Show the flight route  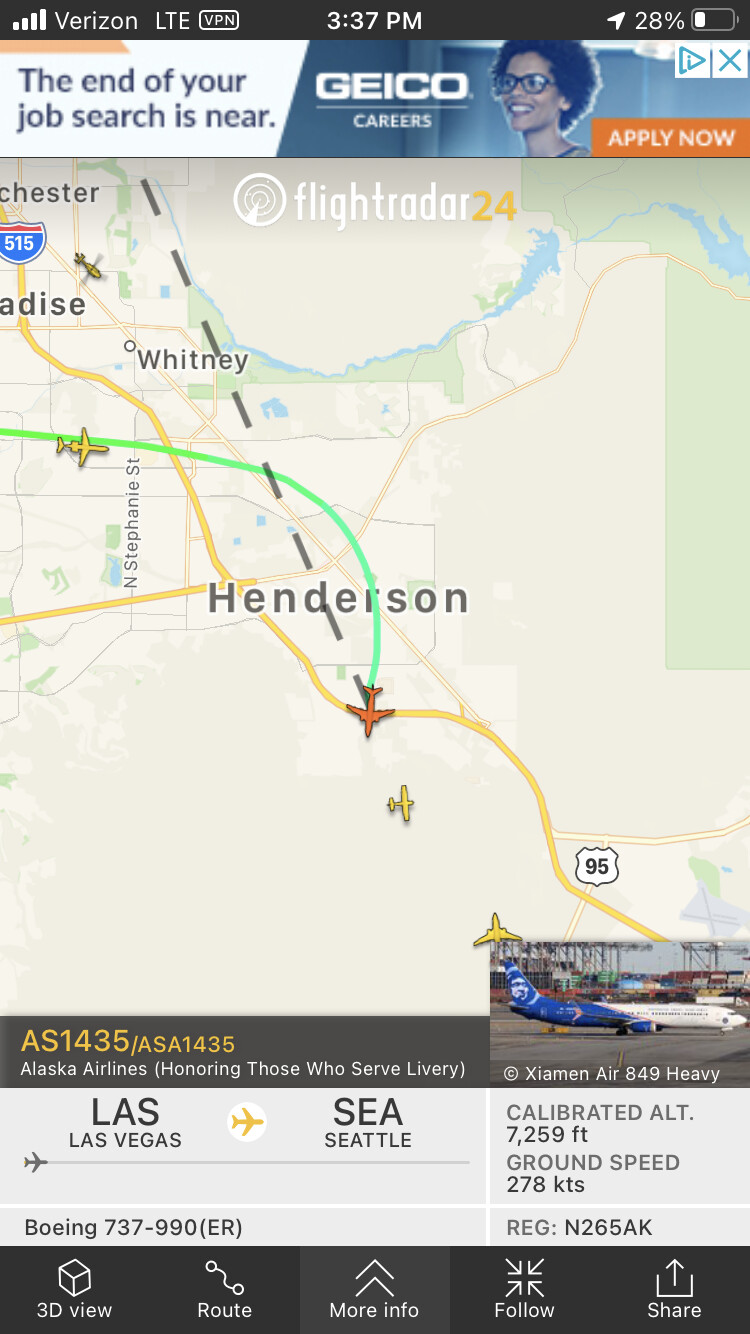coord(225,1290)
